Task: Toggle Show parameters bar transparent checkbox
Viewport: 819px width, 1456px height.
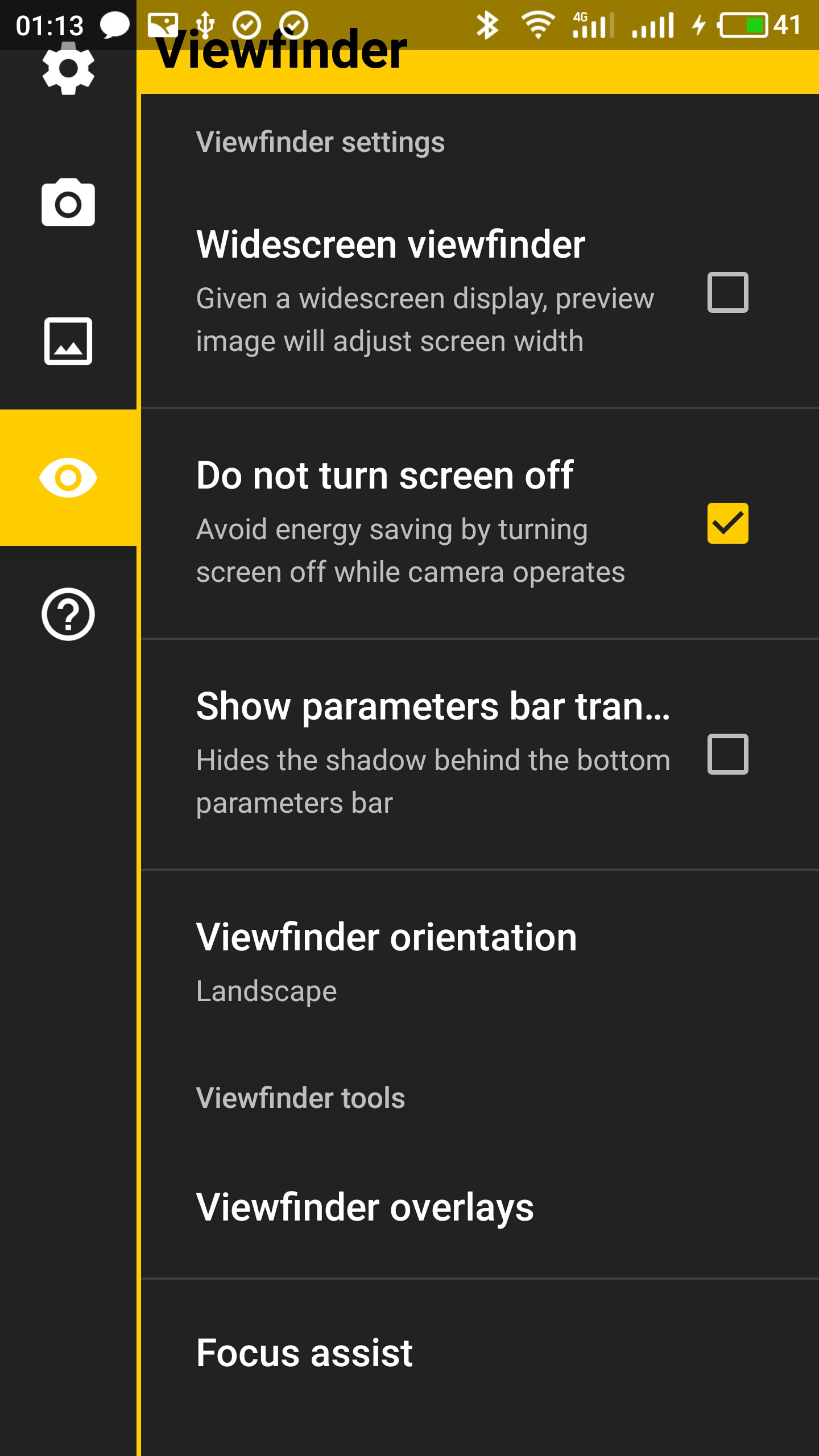Action: 727,754
